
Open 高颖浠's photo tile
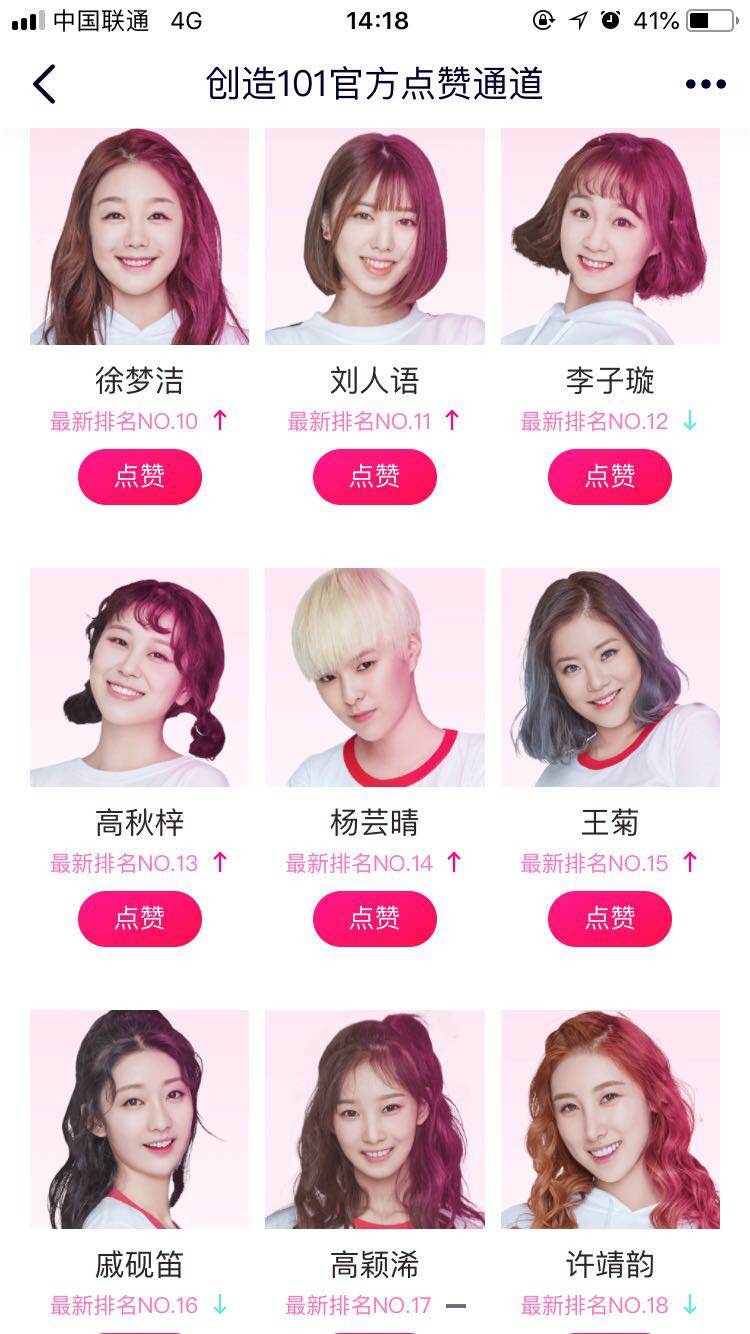click(375, 1119)
